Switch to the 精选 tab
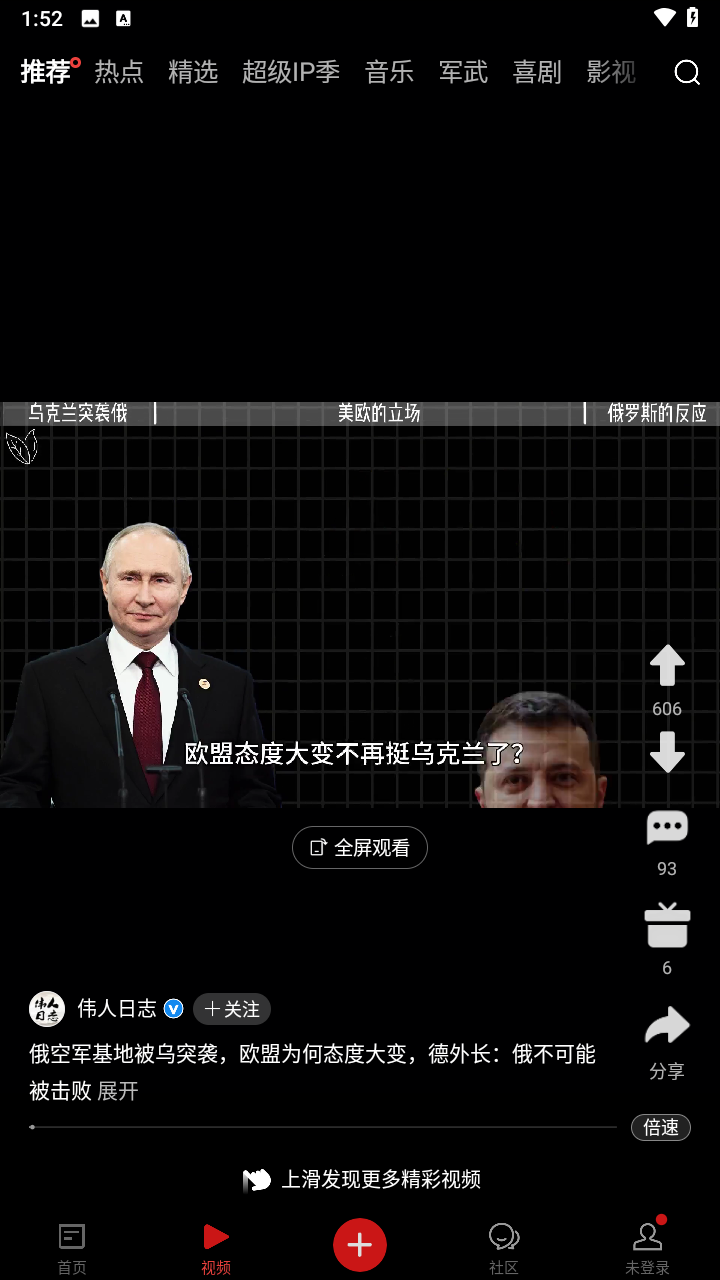The image size is (720, 1280). 193,72
